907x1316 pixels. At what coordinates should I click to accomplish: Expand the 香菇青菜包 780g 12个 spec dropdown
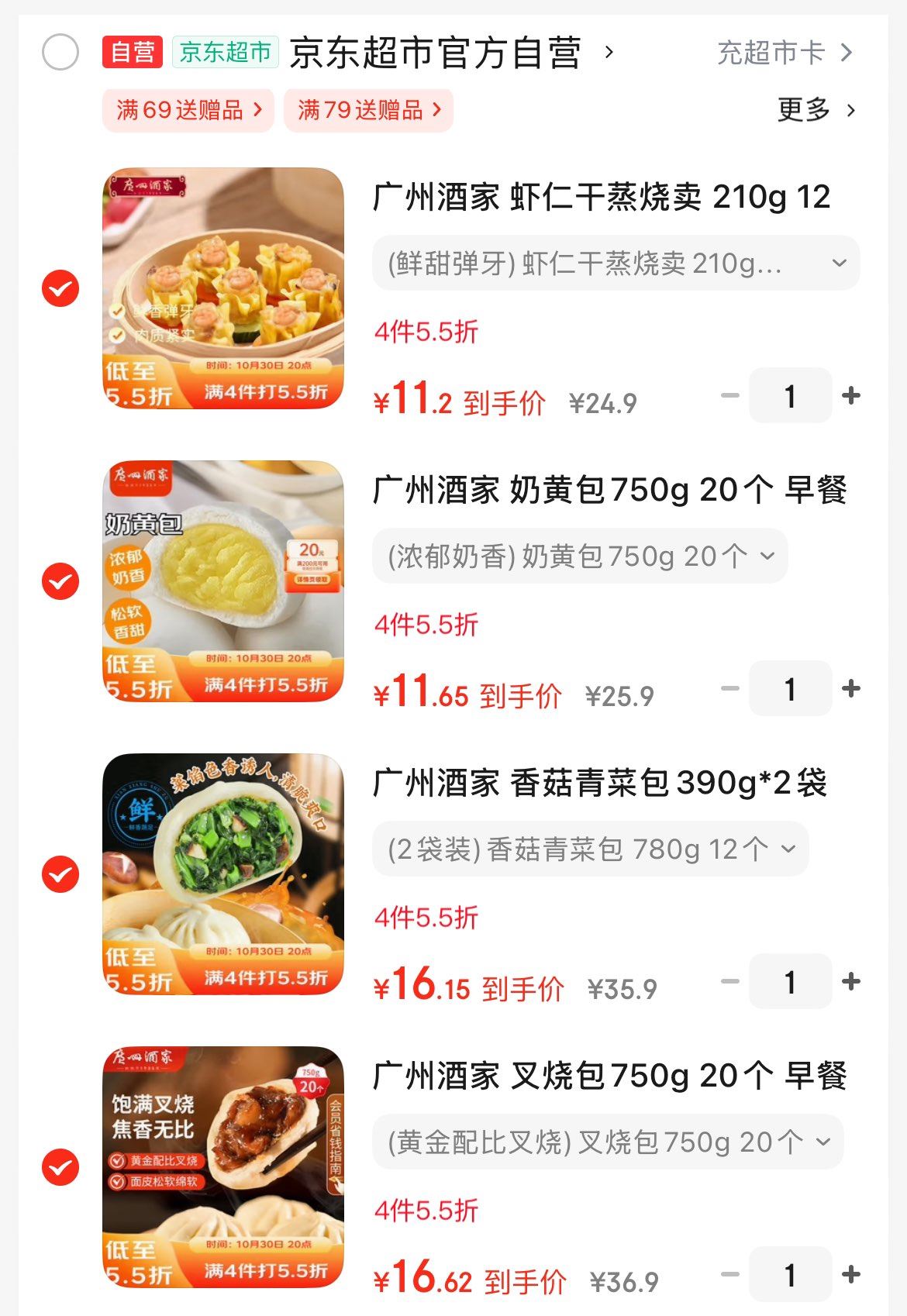[591, 849]
